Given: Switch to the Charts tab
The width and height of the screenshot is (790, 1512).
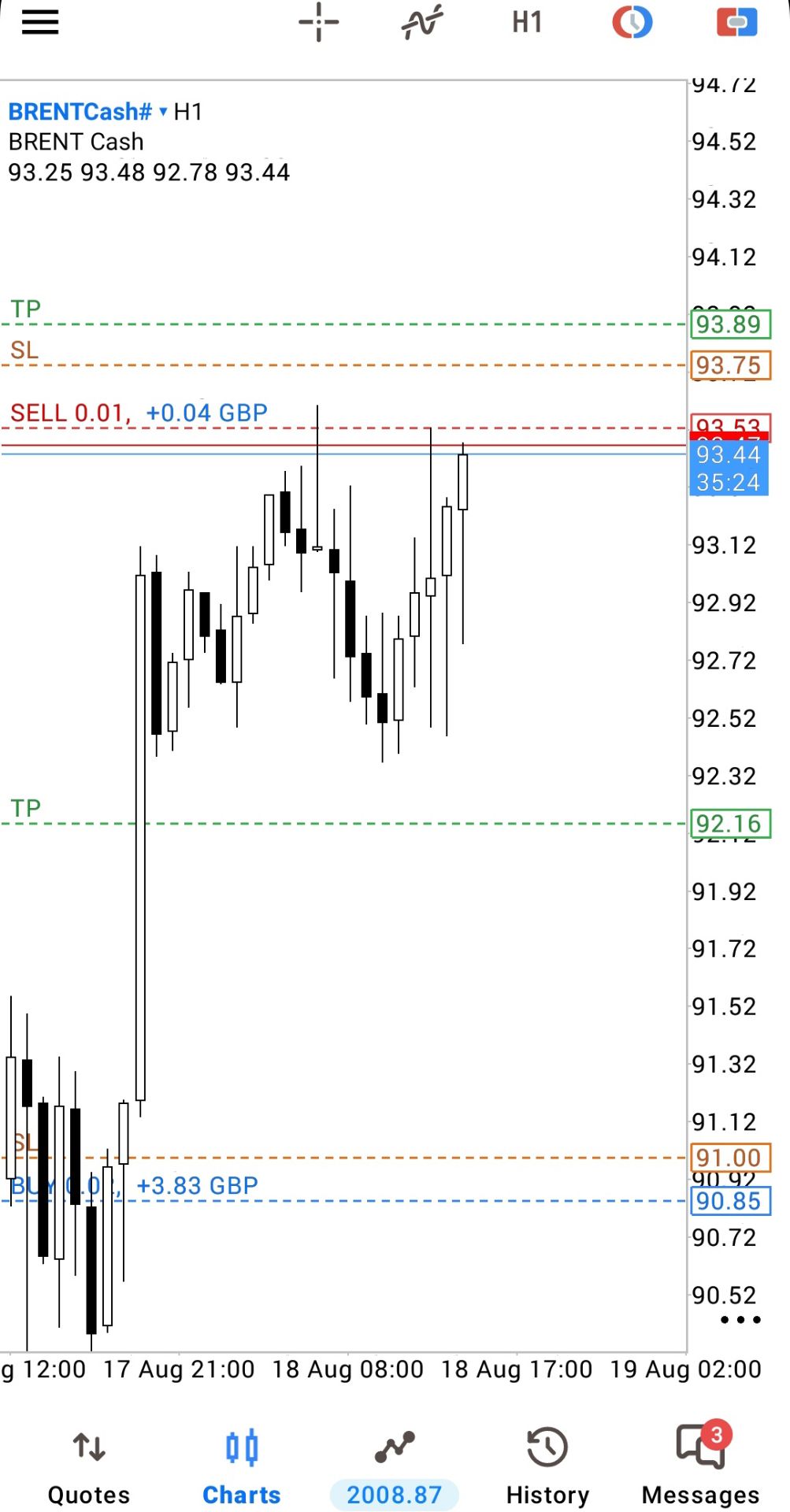Looking at the screenshot, I should (242, 1466).
